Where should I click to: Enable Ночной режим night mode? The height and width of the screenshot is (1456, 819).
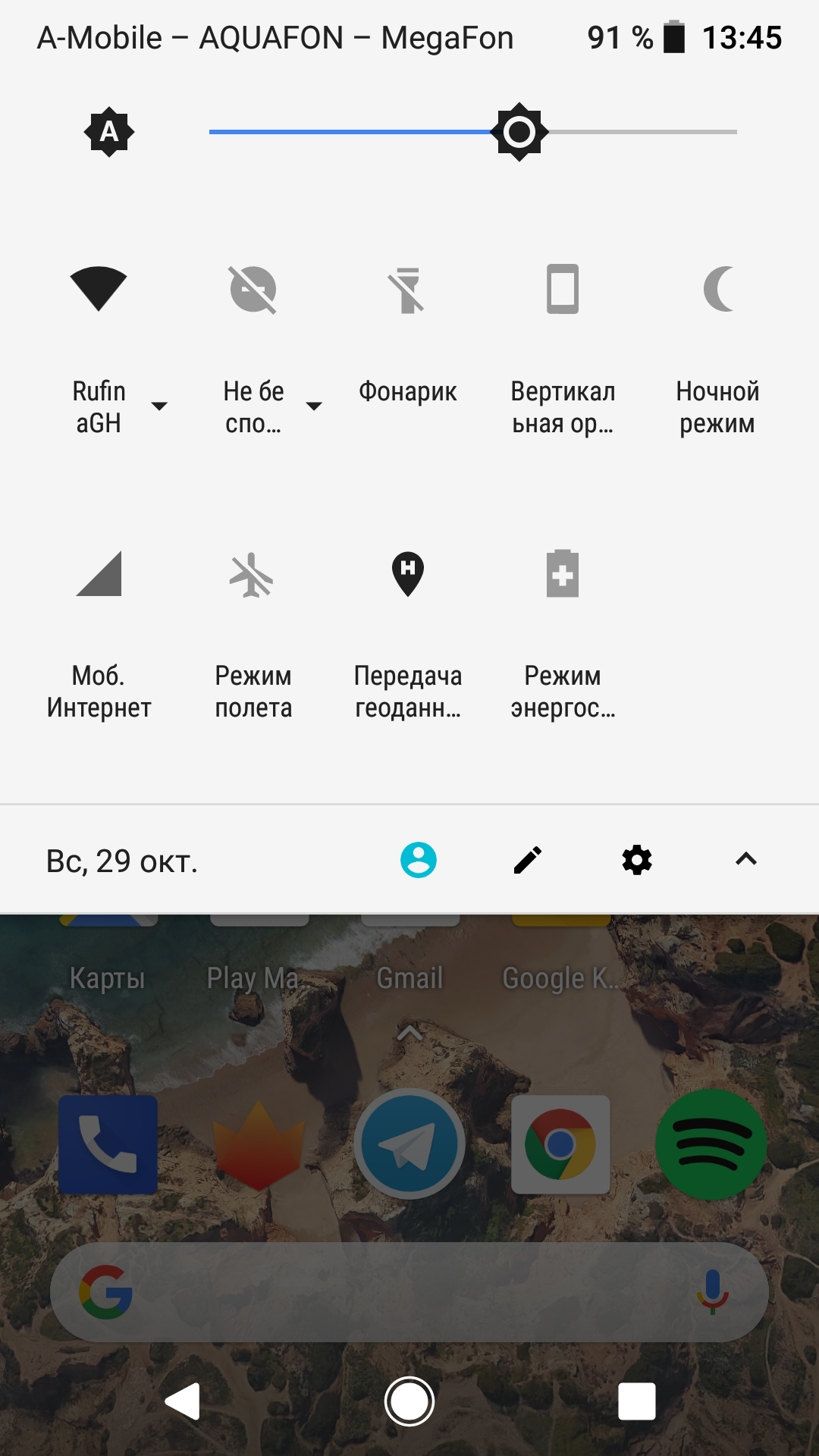[717, 289]
